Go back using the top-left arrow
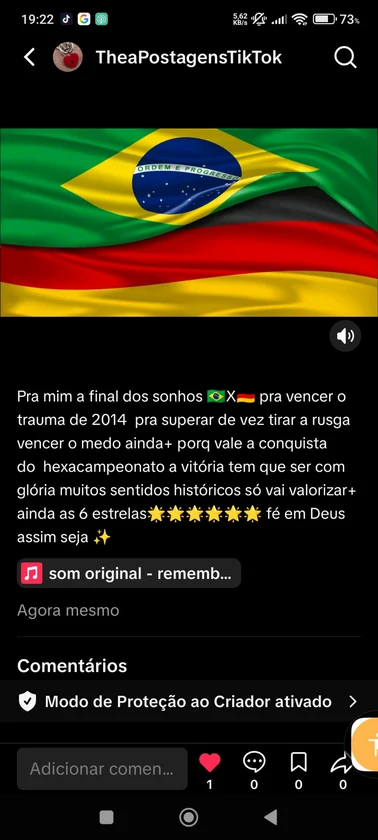378x840 pixels. 29,57
